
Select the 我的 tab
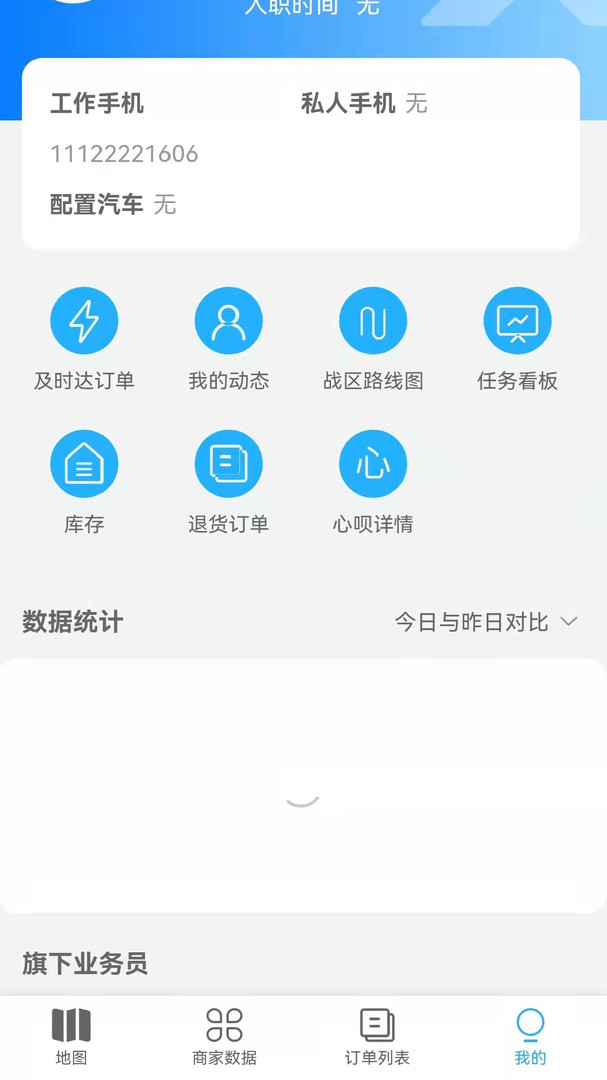[x=530, y=1037]
